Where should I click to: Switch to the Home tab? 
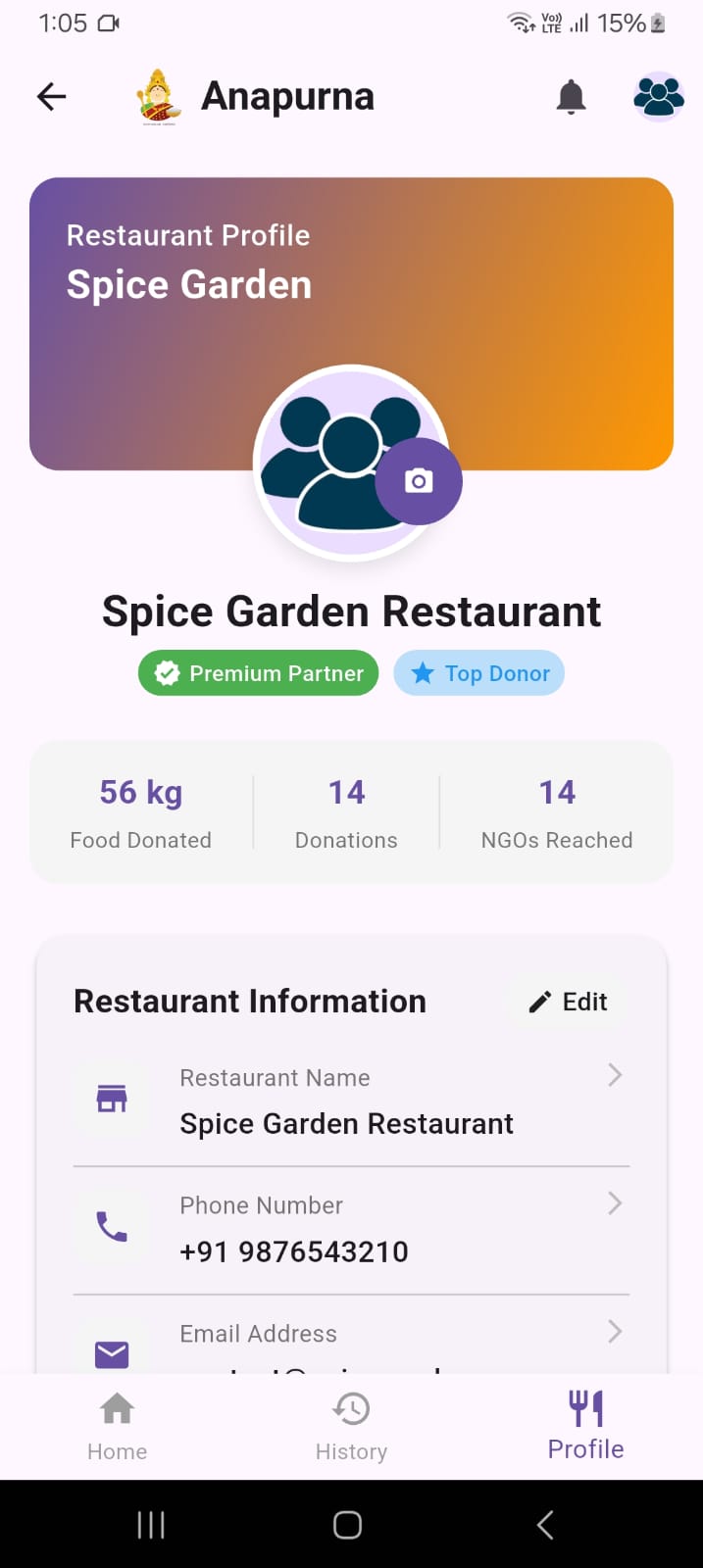tap(117, 1425)
